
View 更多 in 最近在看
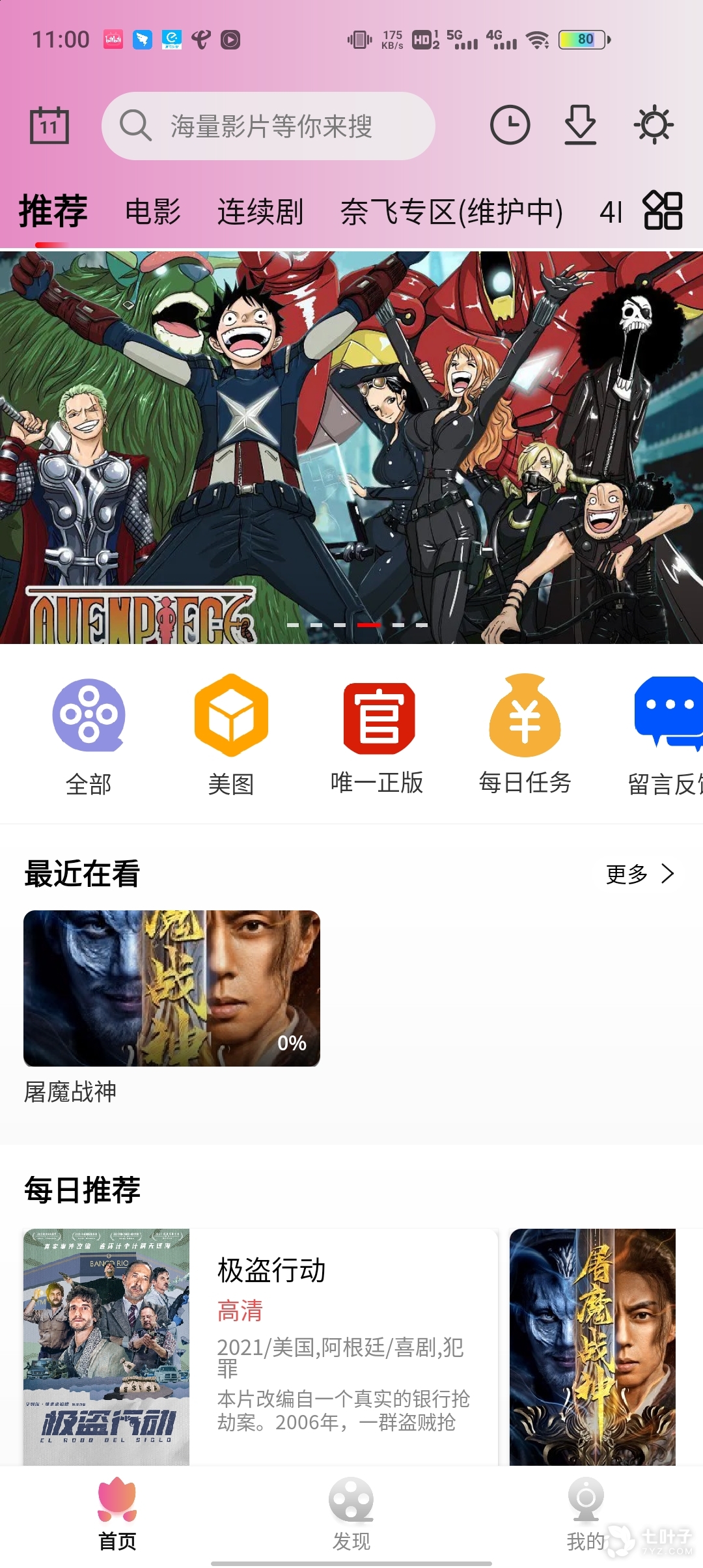[x=640, y=874]
